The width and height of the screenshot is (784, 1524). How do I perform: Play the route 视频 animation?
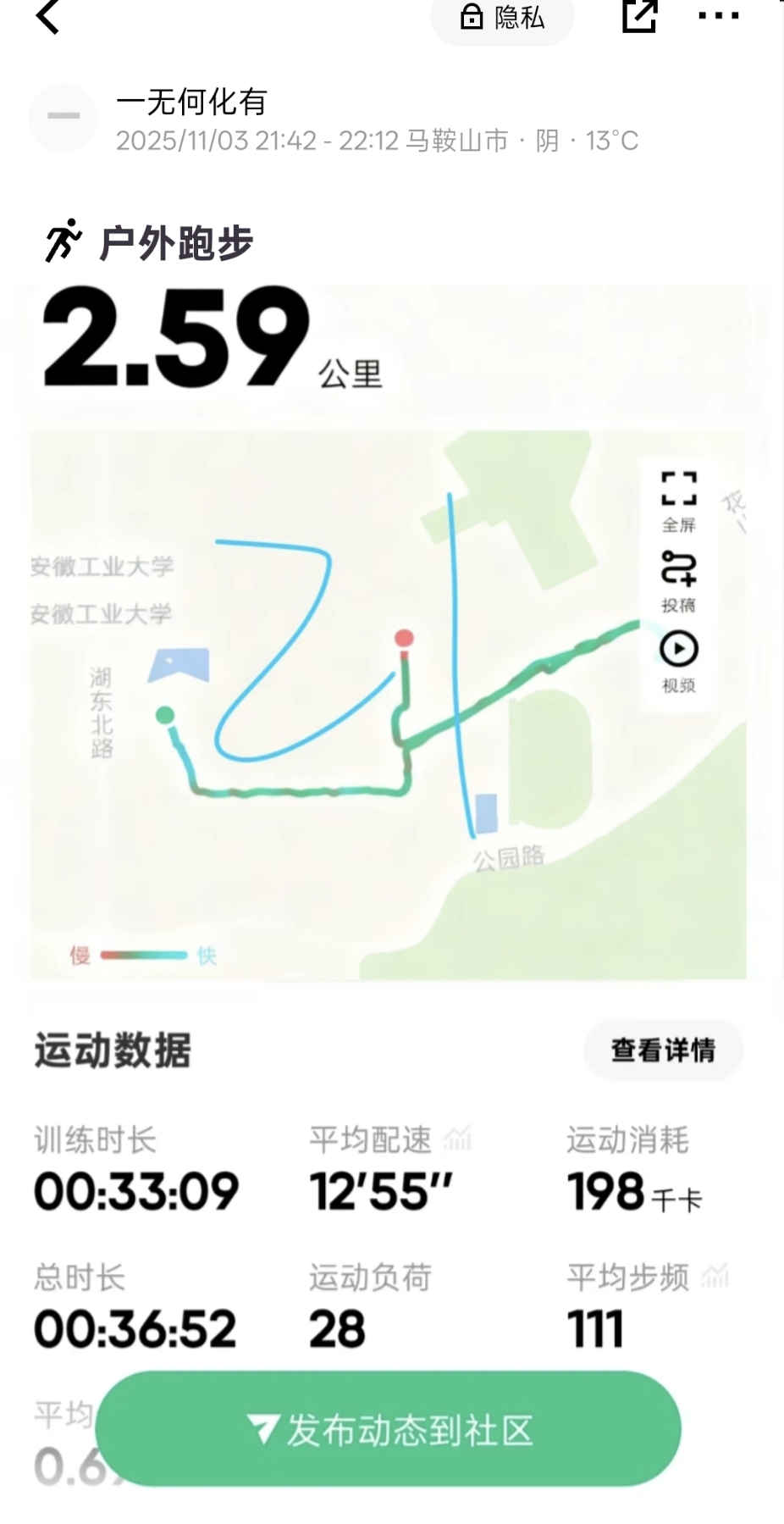[x=679, y=662]
